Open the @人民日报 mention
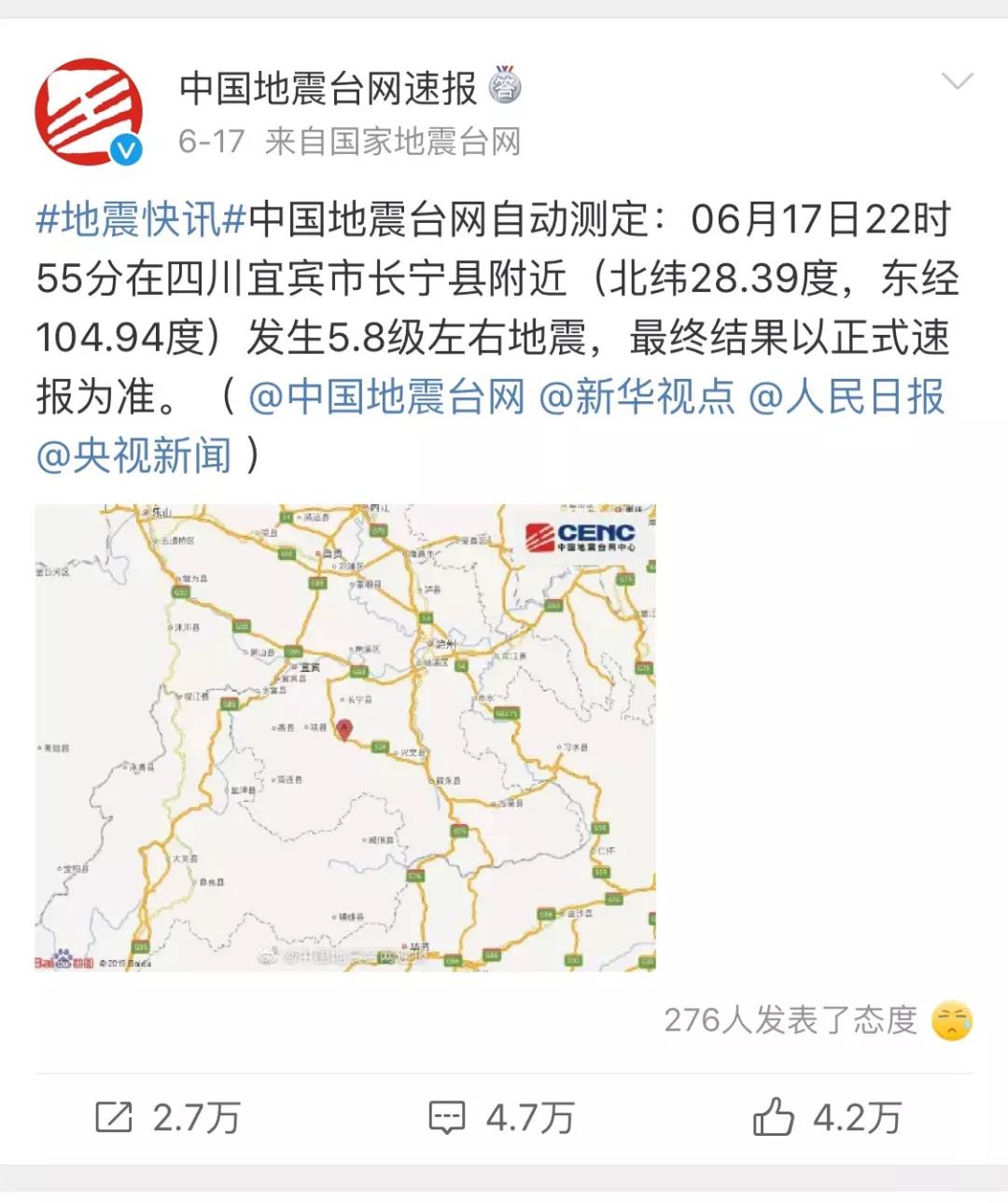 point(846,397)
